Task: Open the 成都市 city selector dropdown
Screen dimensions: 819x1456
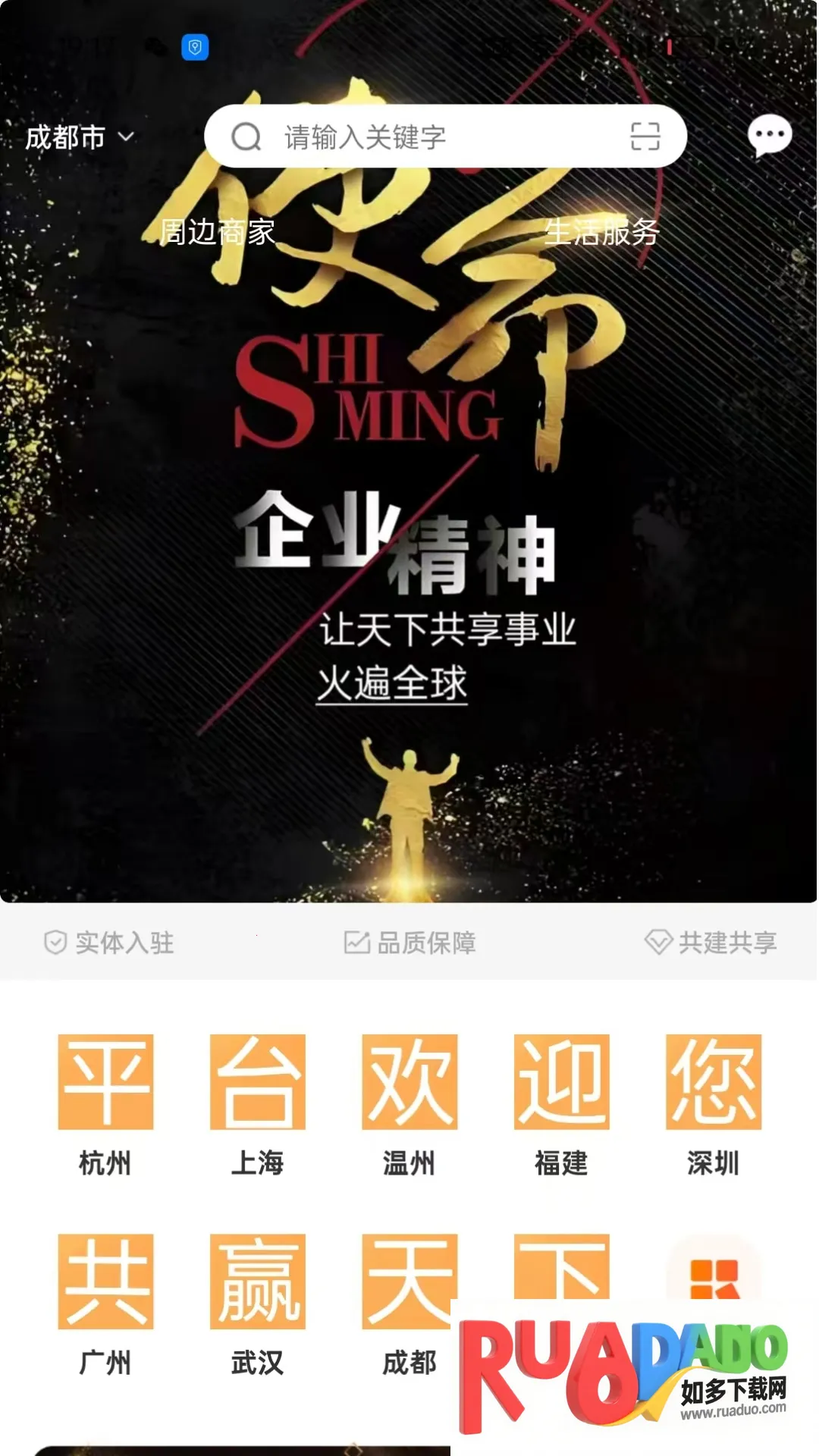Action: (79, 138)
